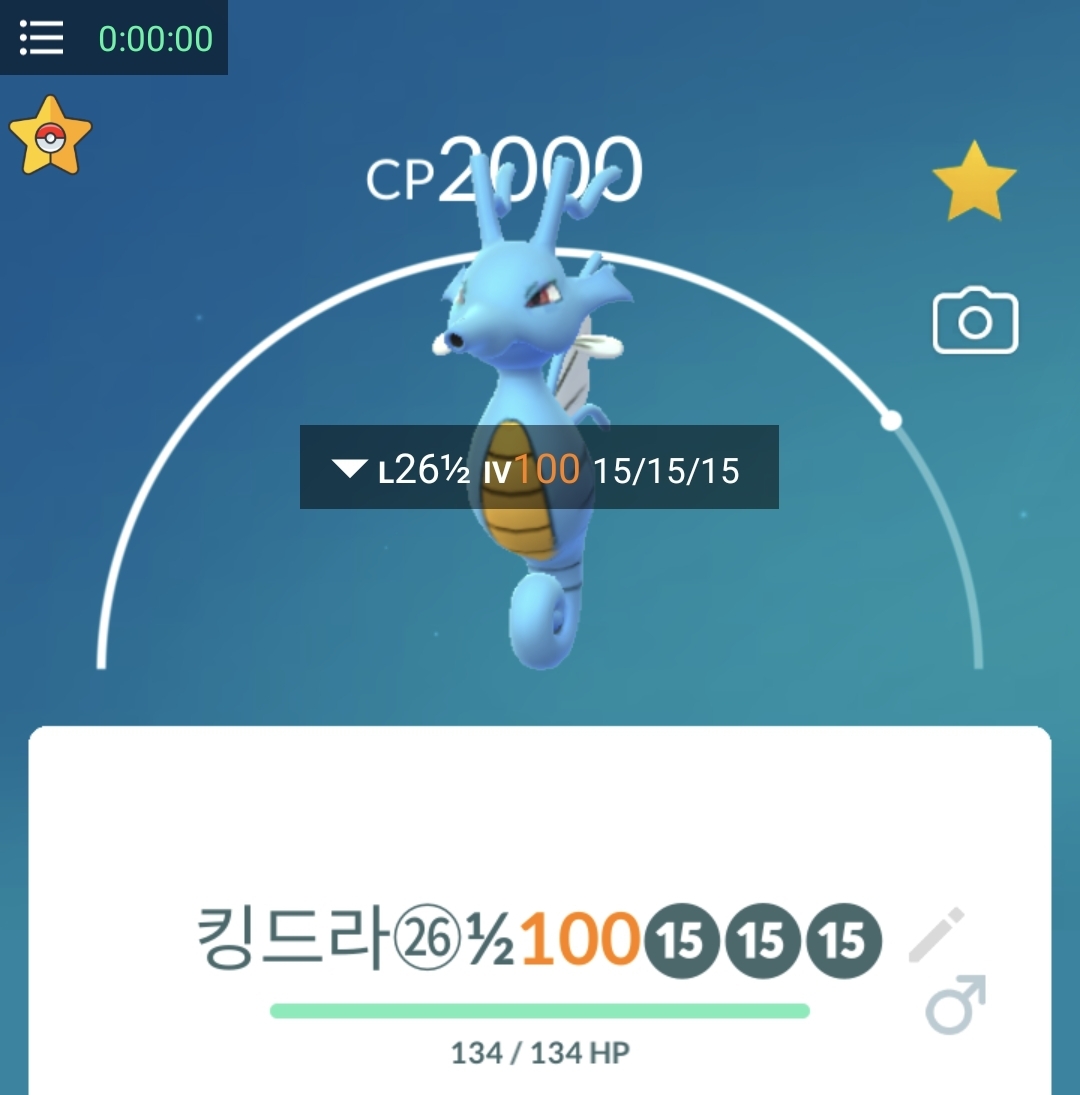Open the timer overlay menu list
This screenshot has height=1095, width=1080.
(42, 38)
